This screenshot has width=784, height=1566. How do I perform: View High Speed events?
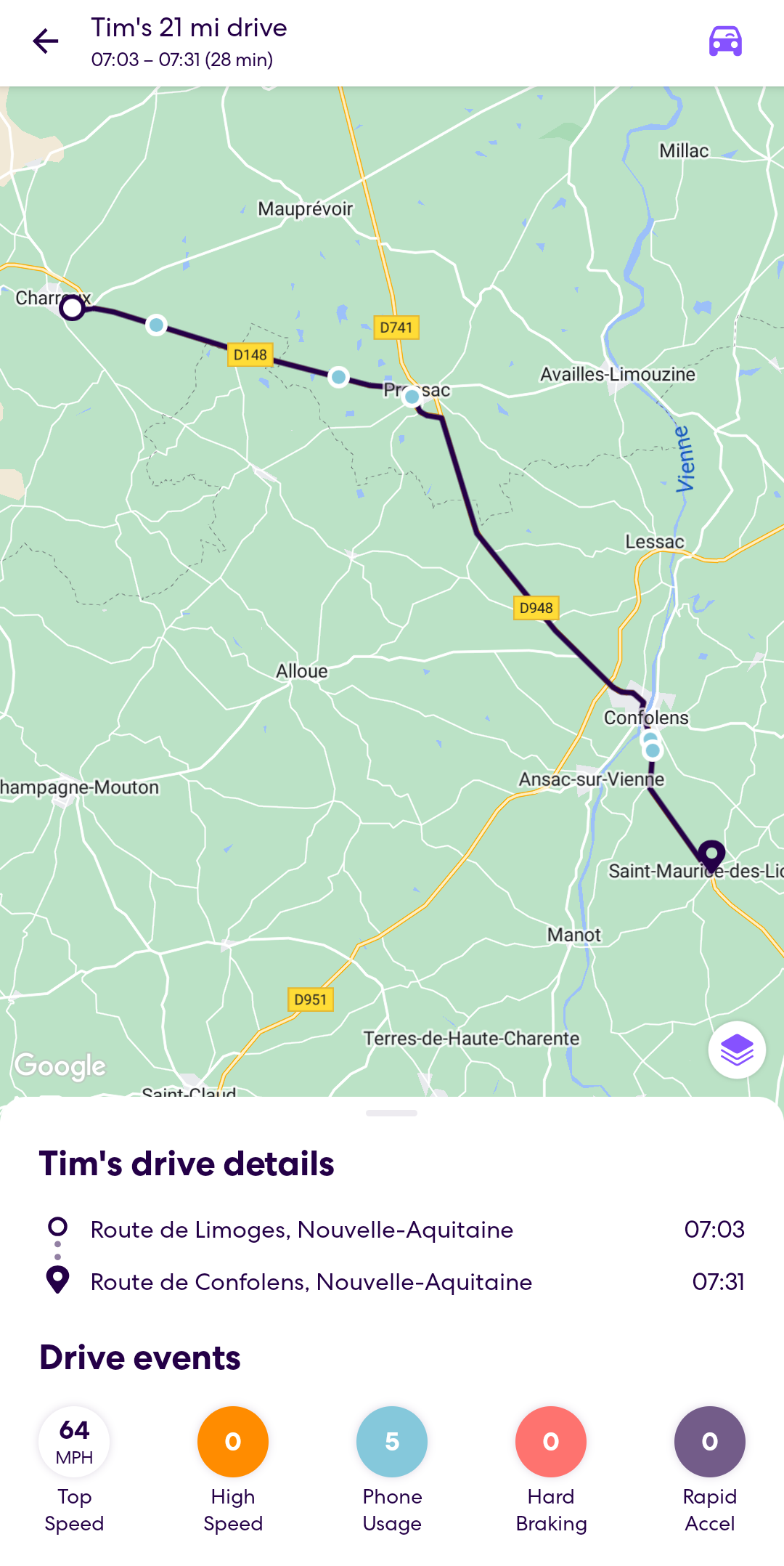[x=233, y=1442]
